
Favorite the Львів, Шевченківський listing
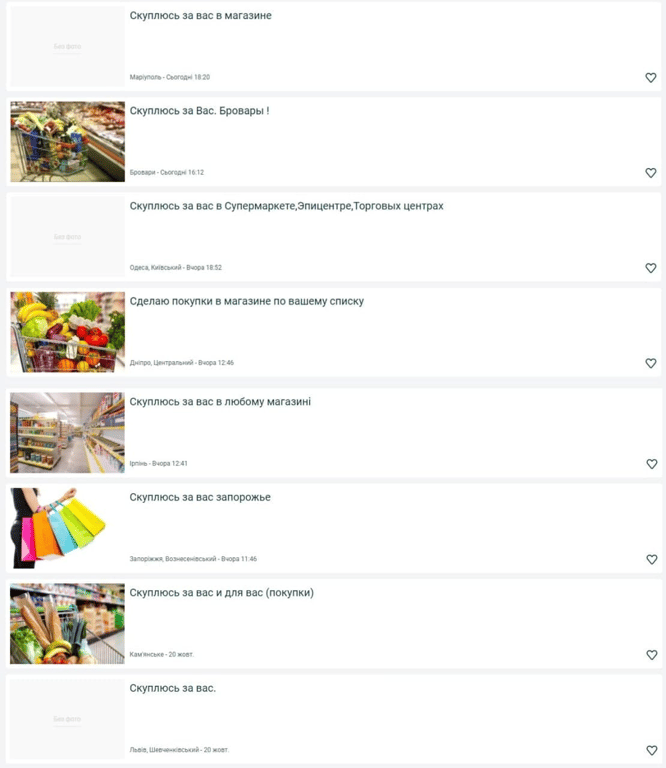[x=651, y=750]
